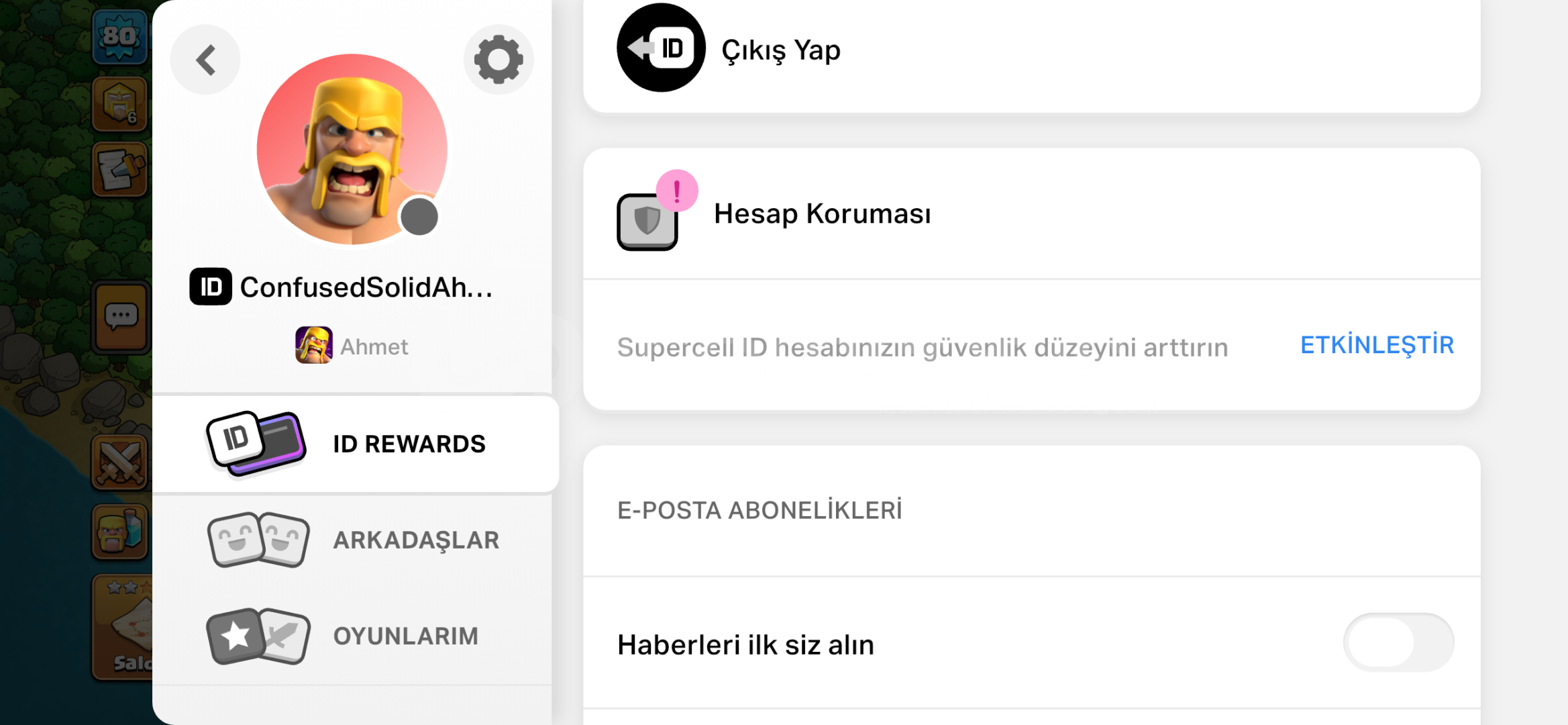This screenshot has width=1568, height=725.
Task: Open the Hesap Koruması row
Action: (822, 214)
